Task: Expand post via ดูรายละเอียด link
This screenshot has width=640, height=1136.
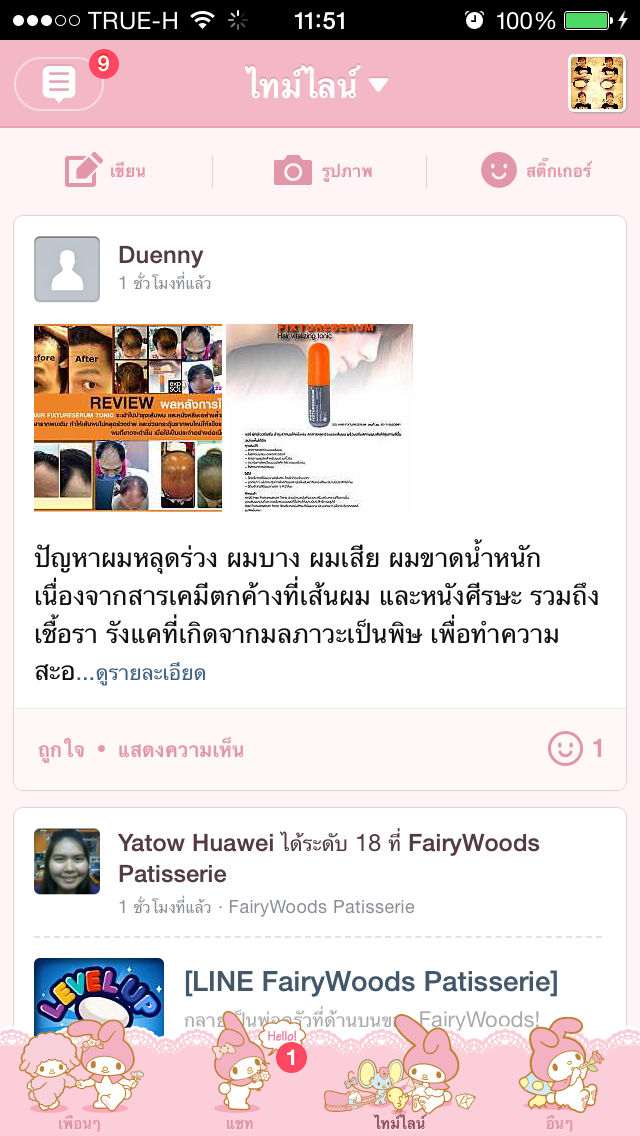Action: 151,674
